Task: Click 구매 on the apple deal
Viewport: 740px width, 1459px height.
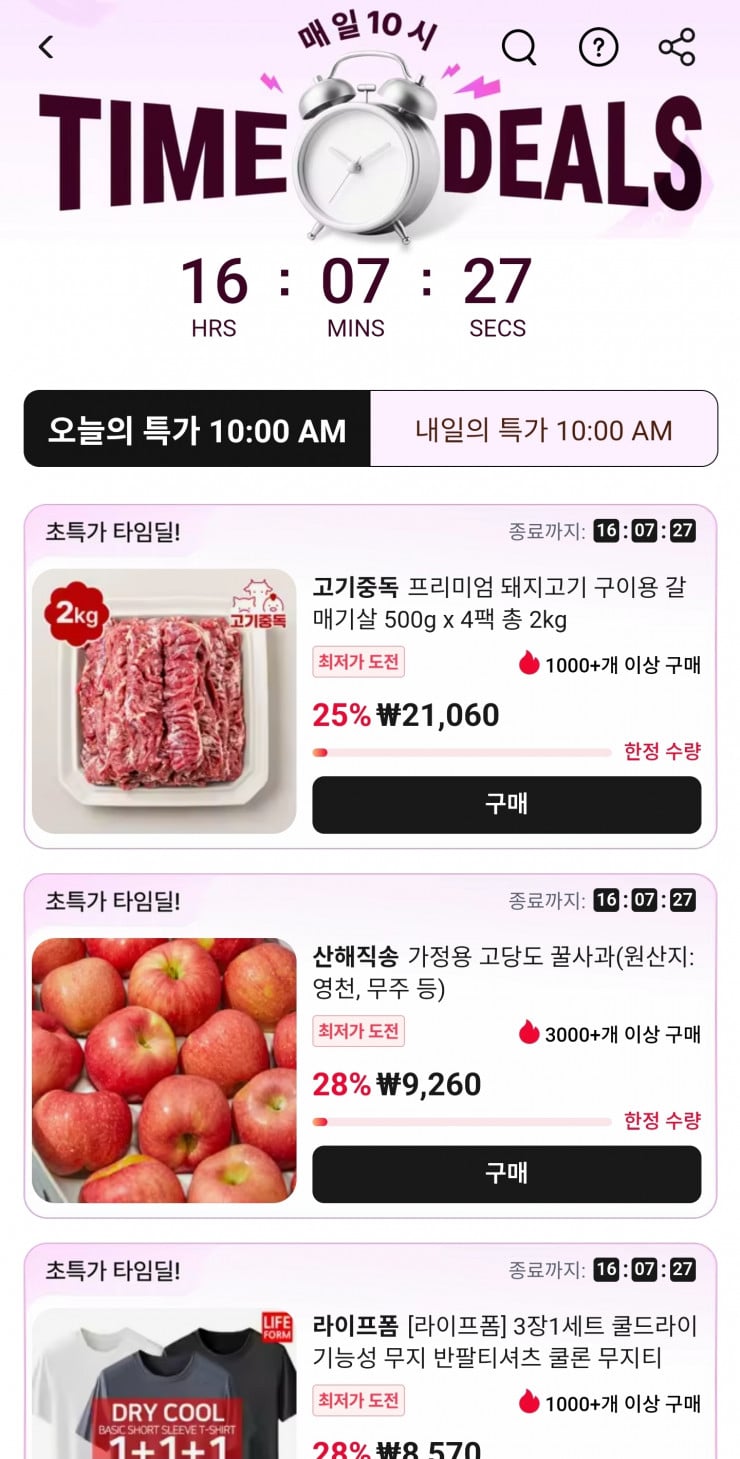Action: [x=506, y=1173]
